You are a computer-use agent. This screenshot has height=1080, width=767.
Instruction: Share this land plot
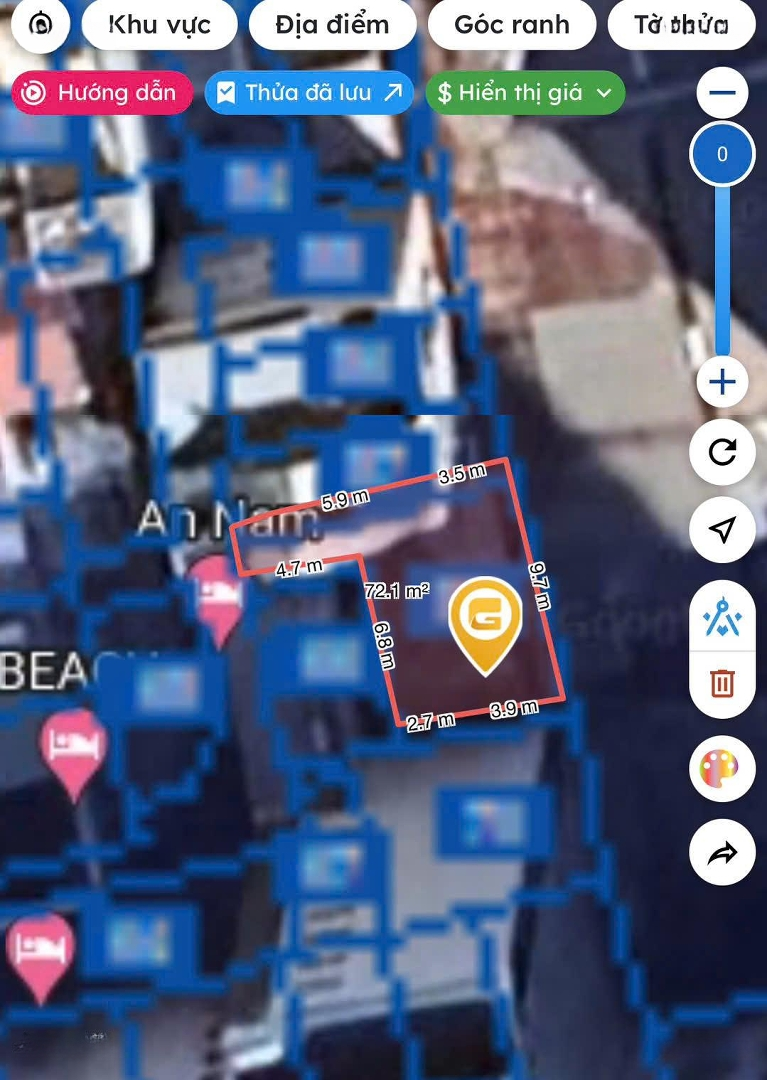point(722,853)
